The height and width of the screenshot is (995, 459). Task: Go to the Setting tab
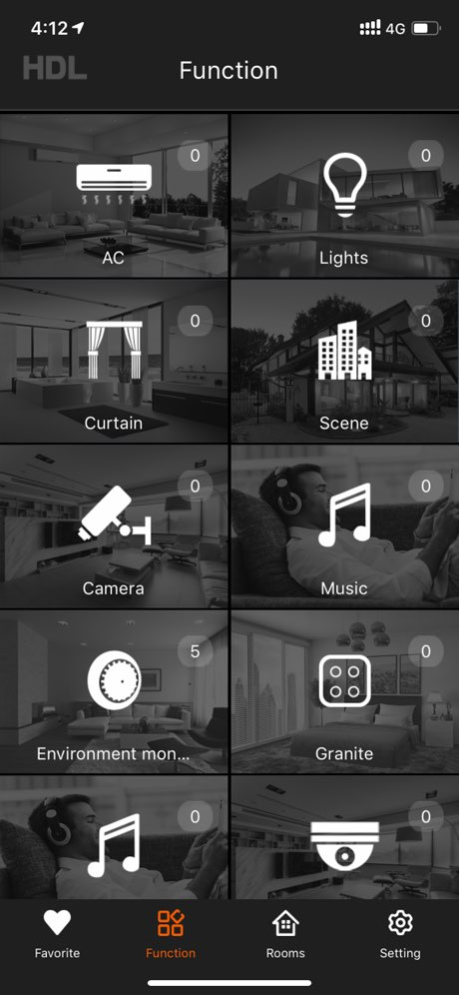[x=400, y=933]
